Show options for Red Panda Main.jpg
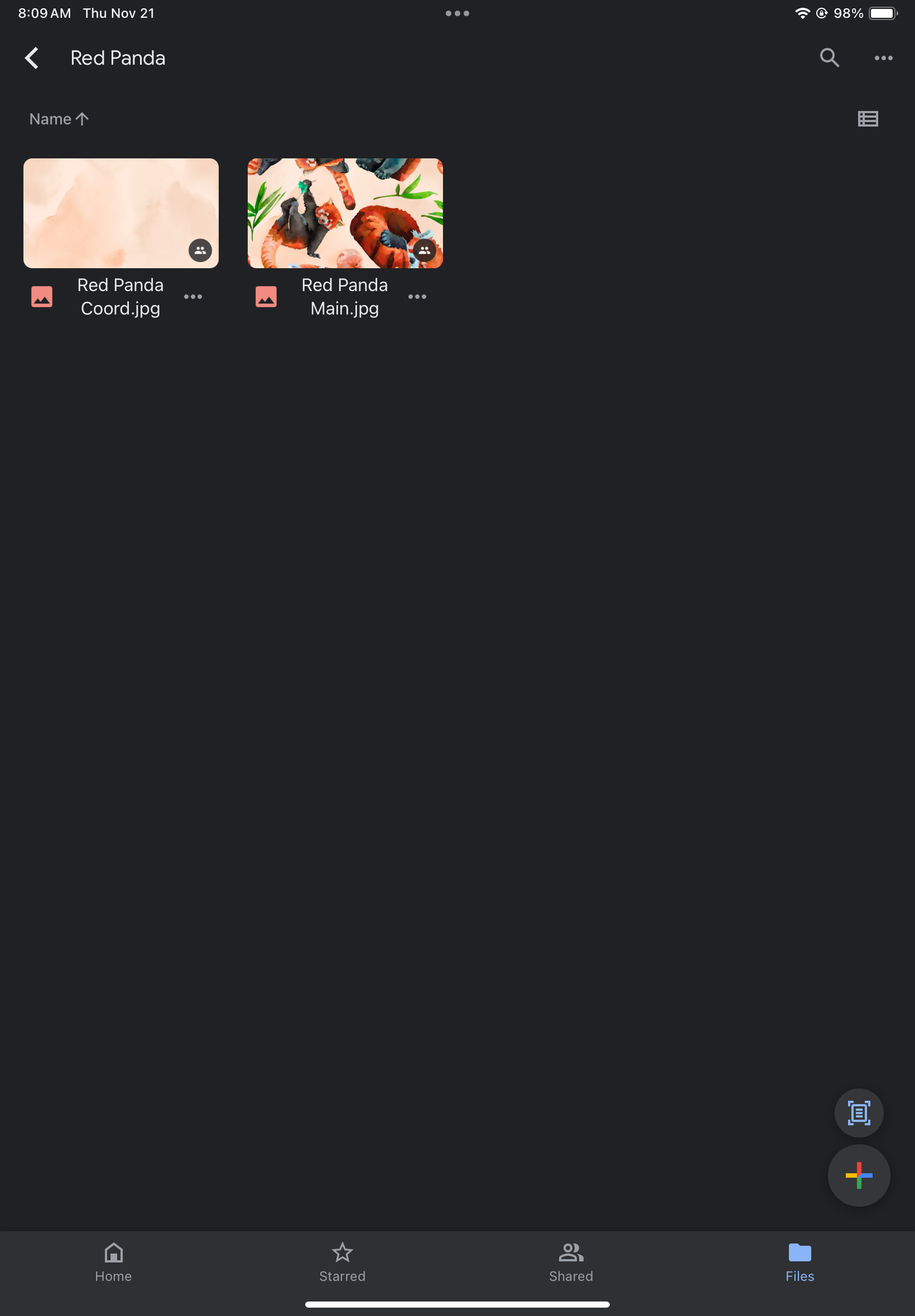Screen dimensions: 915x1316 tap(417, 297)
